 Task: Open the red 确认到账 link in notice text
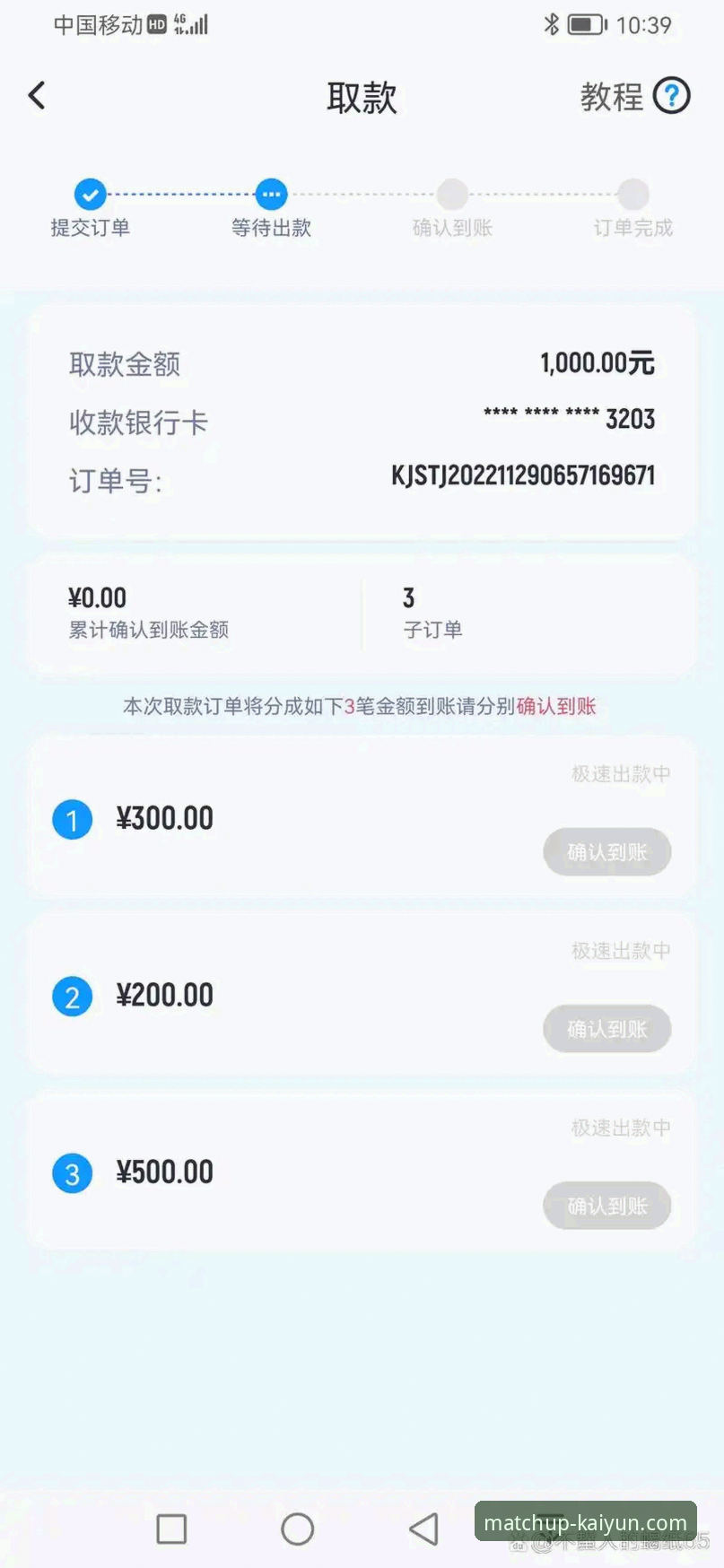coord(558,706)
